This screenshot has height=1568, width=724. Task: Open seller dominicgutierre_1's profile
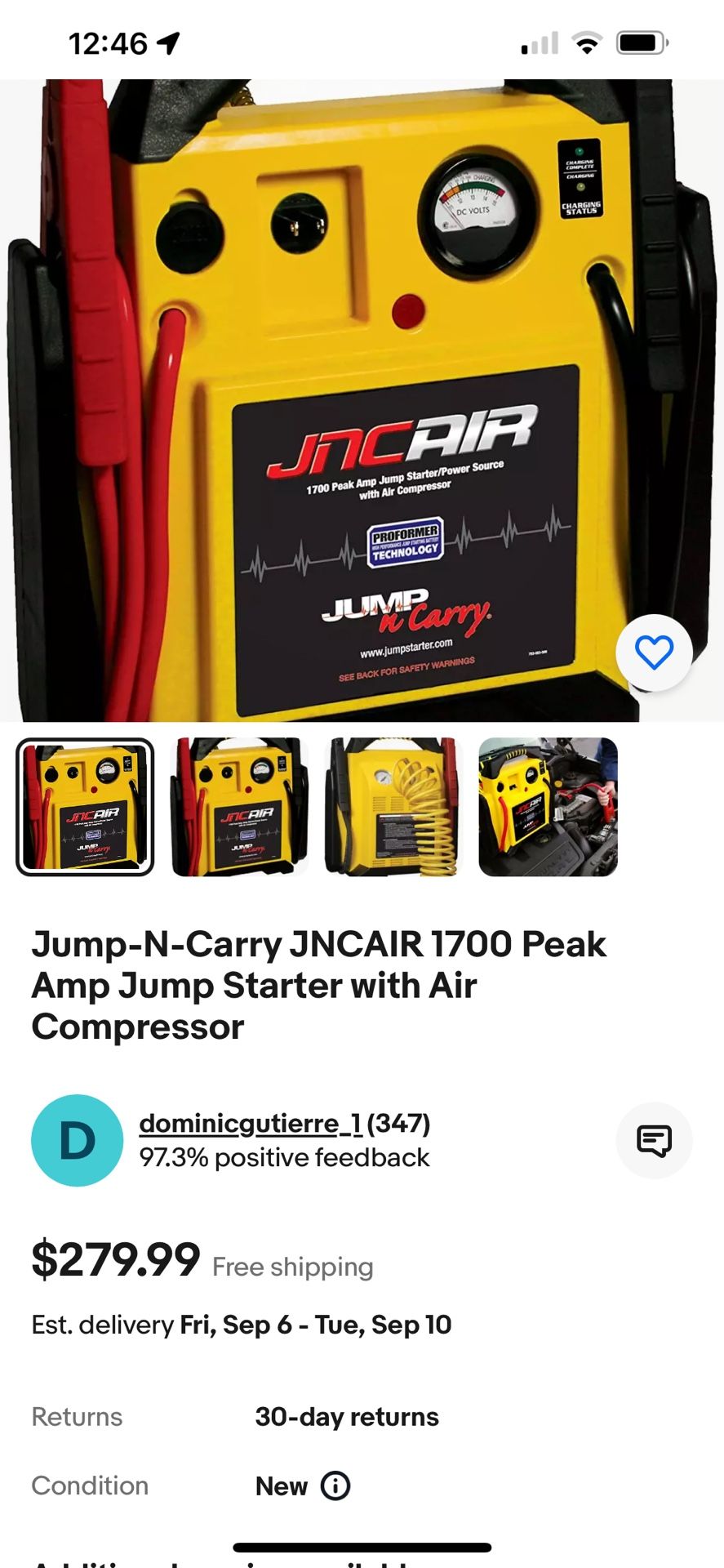tap(250, 1124)
